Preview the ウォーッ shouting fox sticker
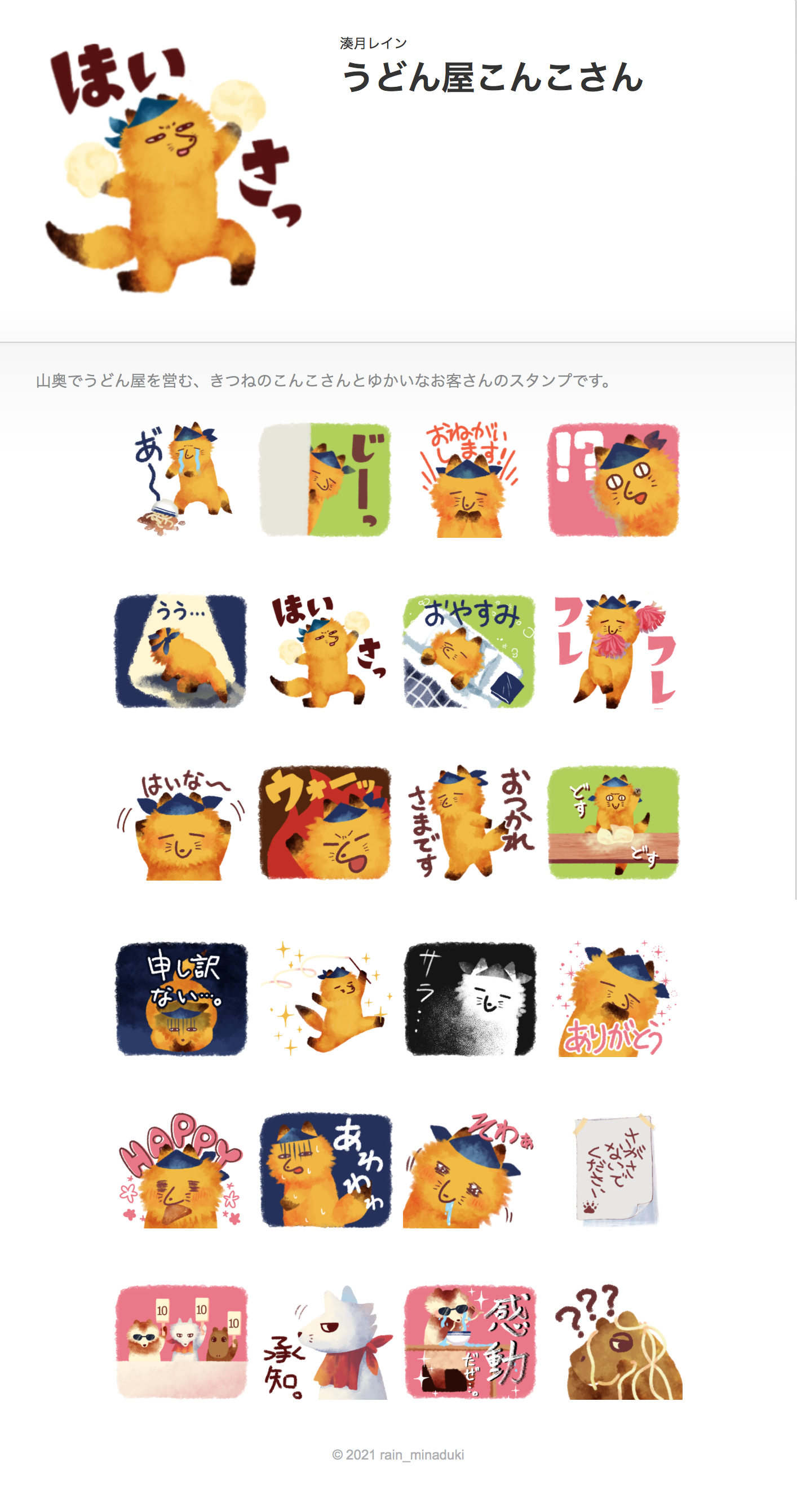Screen dimensions: 797x1512 (325, 823)
